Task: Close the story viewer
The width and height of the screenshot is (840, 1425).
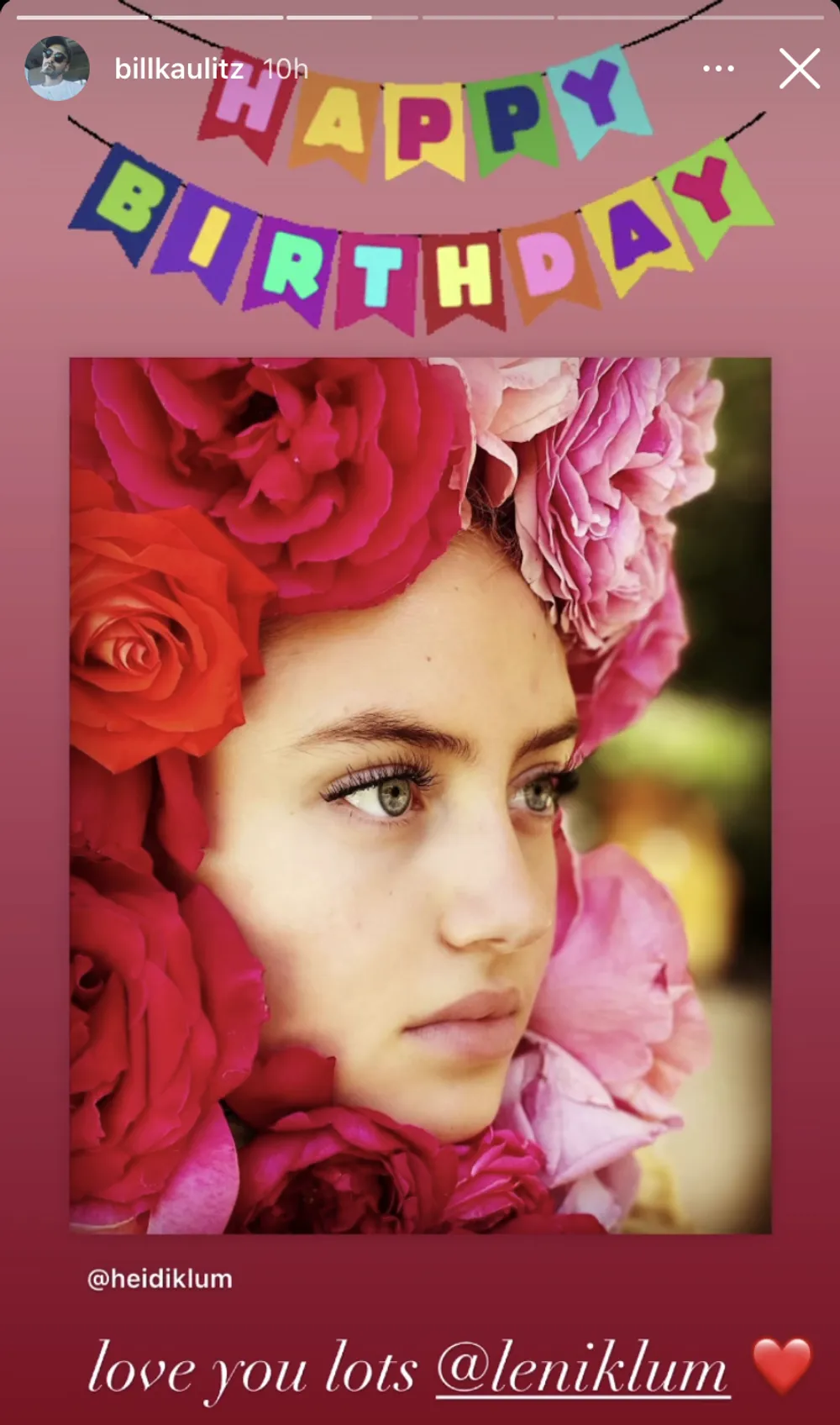Action: coord(799,69)
